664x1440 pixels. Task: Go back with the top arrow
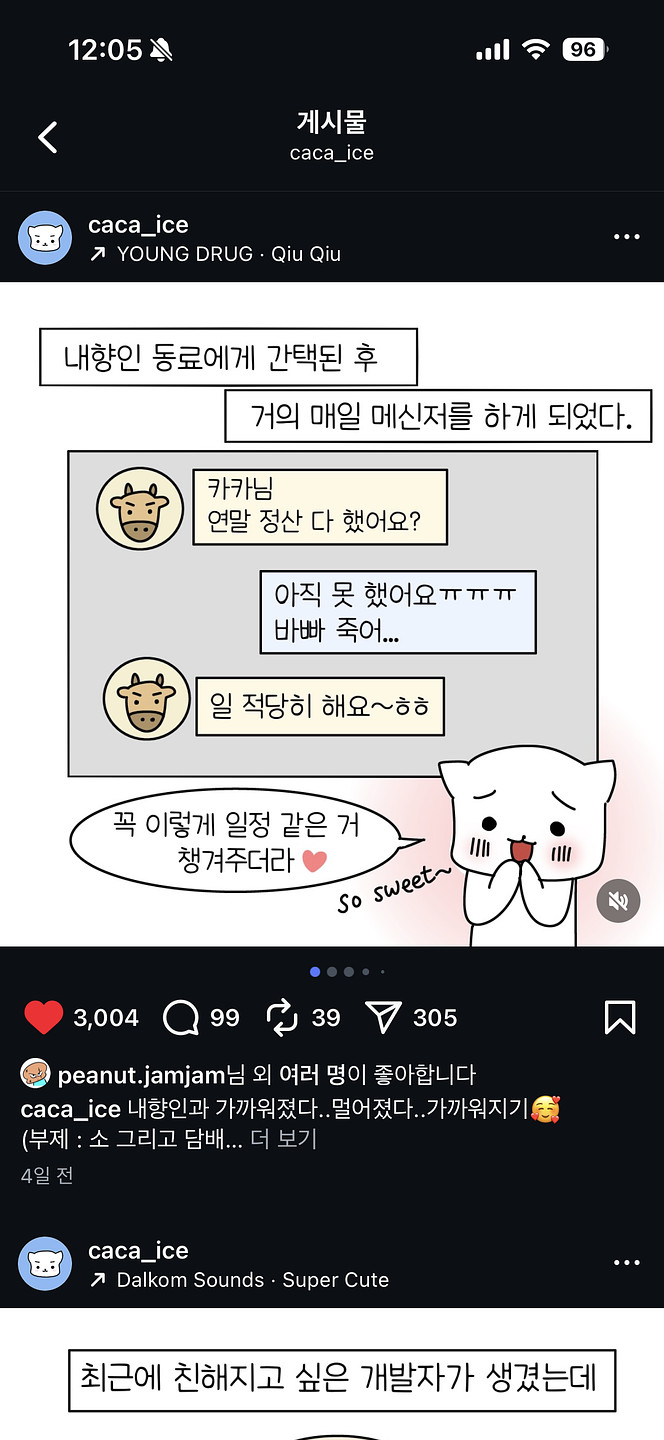pos(47,137)
